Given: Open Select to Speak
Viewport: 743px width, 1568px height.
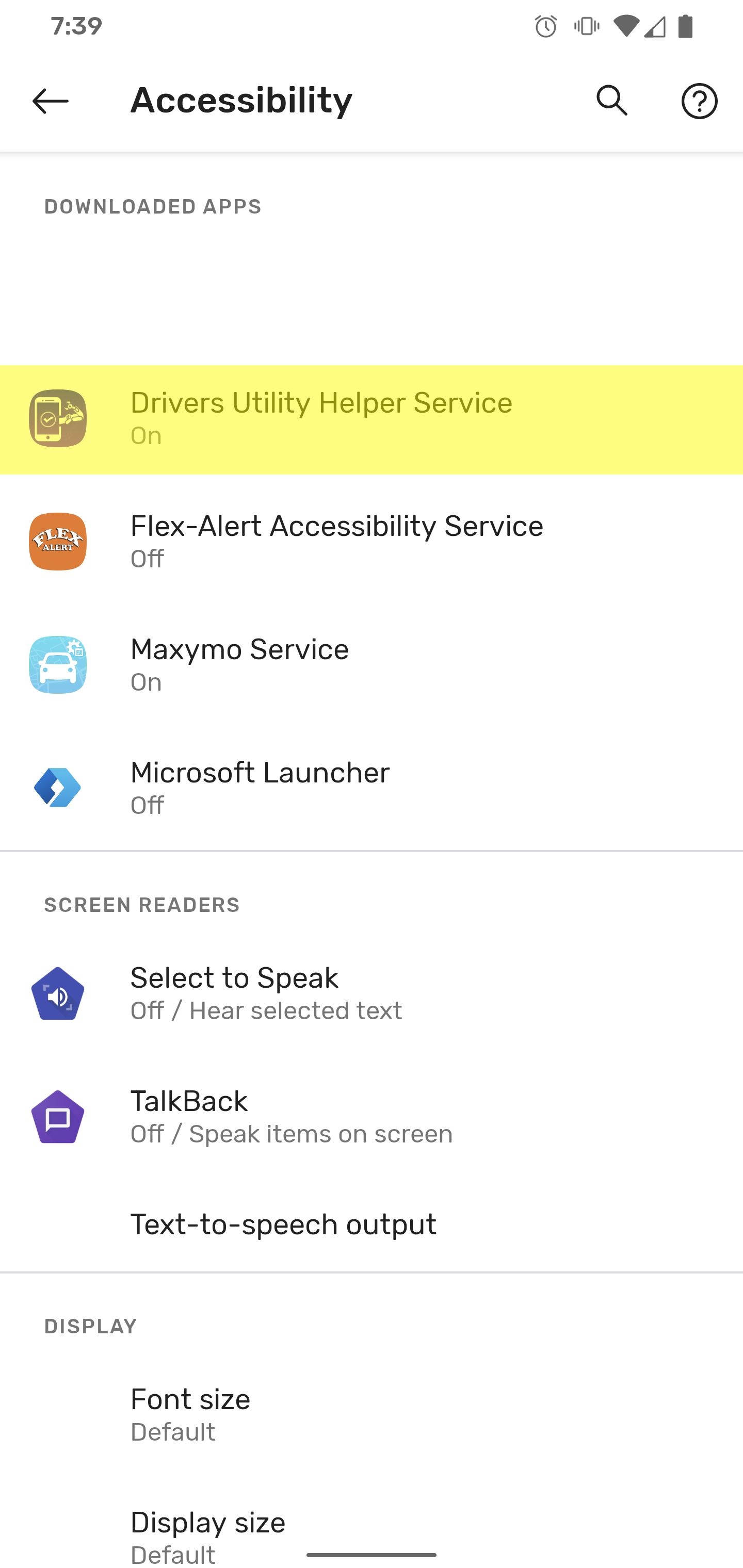Looking at the screenshot, I should coord(371,993).
